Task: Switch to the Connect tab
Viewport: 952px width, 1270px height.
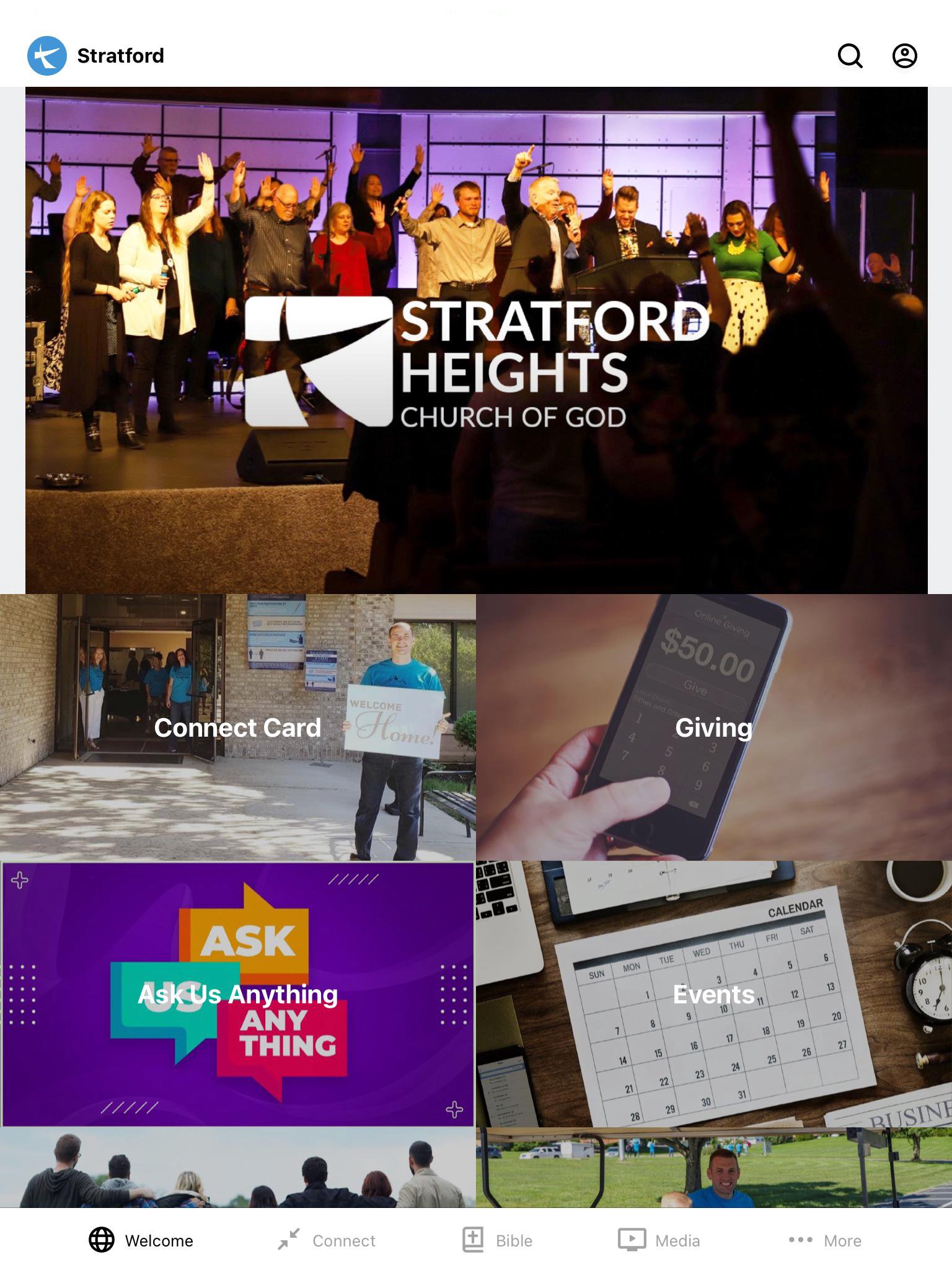Action: point(327,1240)
